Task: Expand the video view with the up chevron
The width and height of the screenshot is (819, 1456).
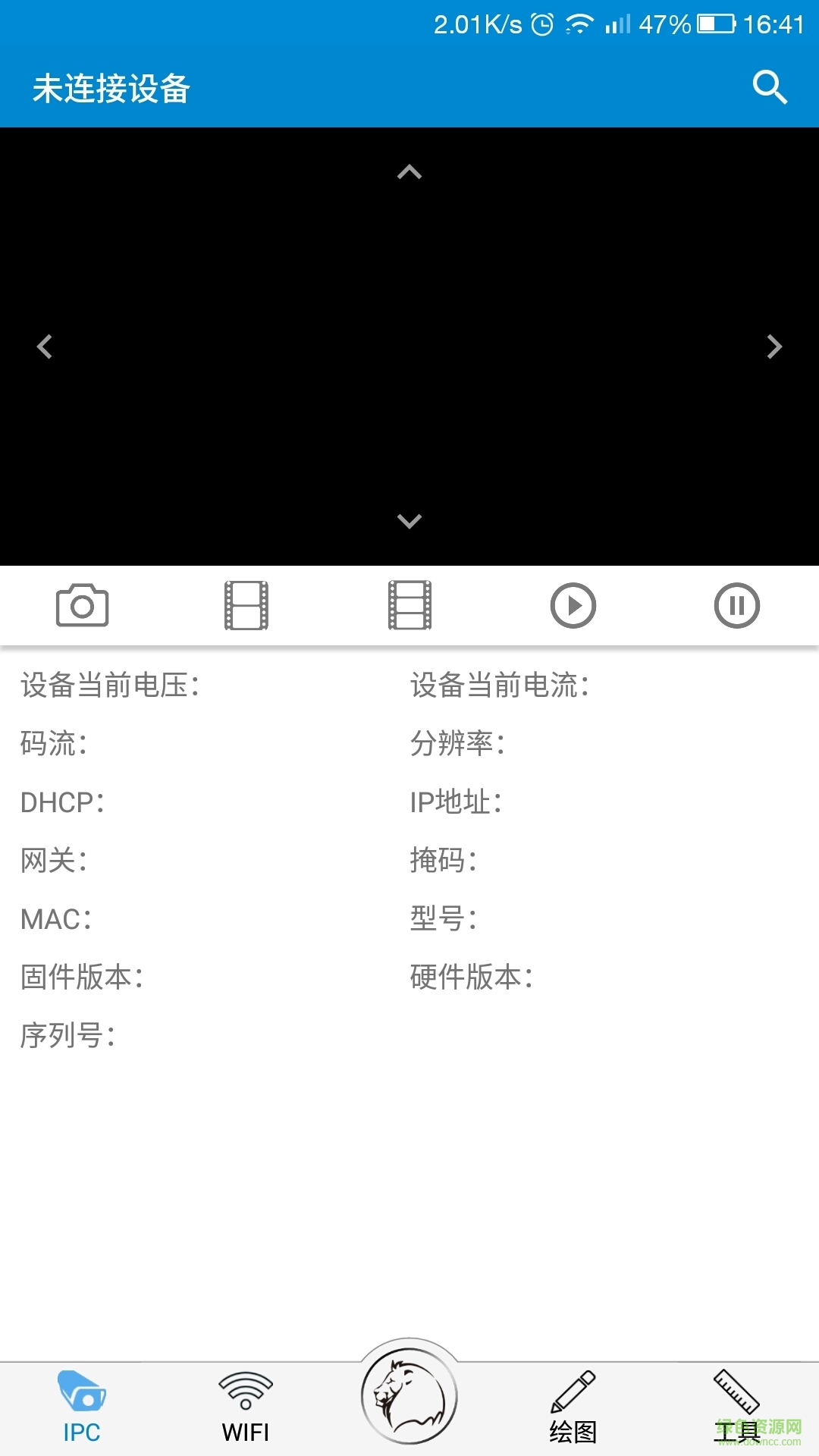Action: [409, 173]
